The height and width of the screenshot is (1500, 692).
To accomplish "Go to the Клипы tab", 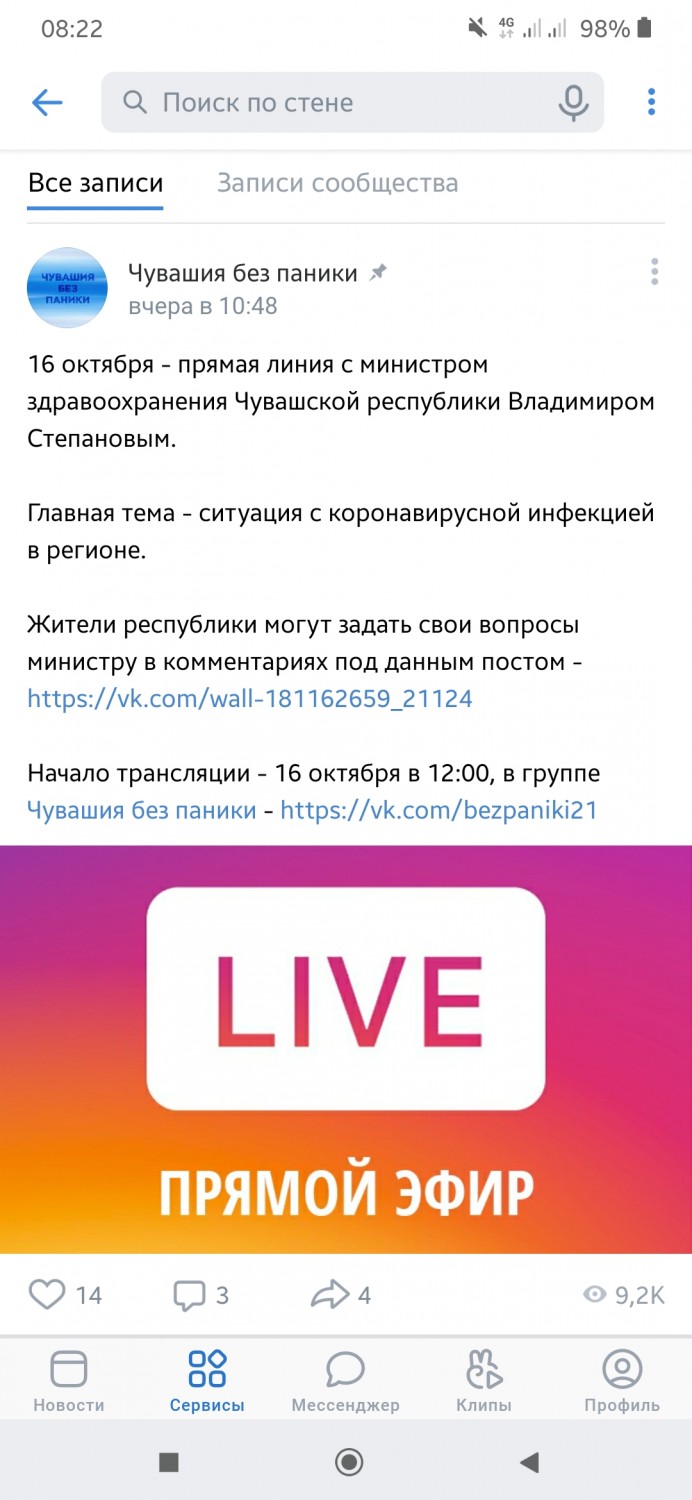I will pyautogui.click(x=484, y=1380).
